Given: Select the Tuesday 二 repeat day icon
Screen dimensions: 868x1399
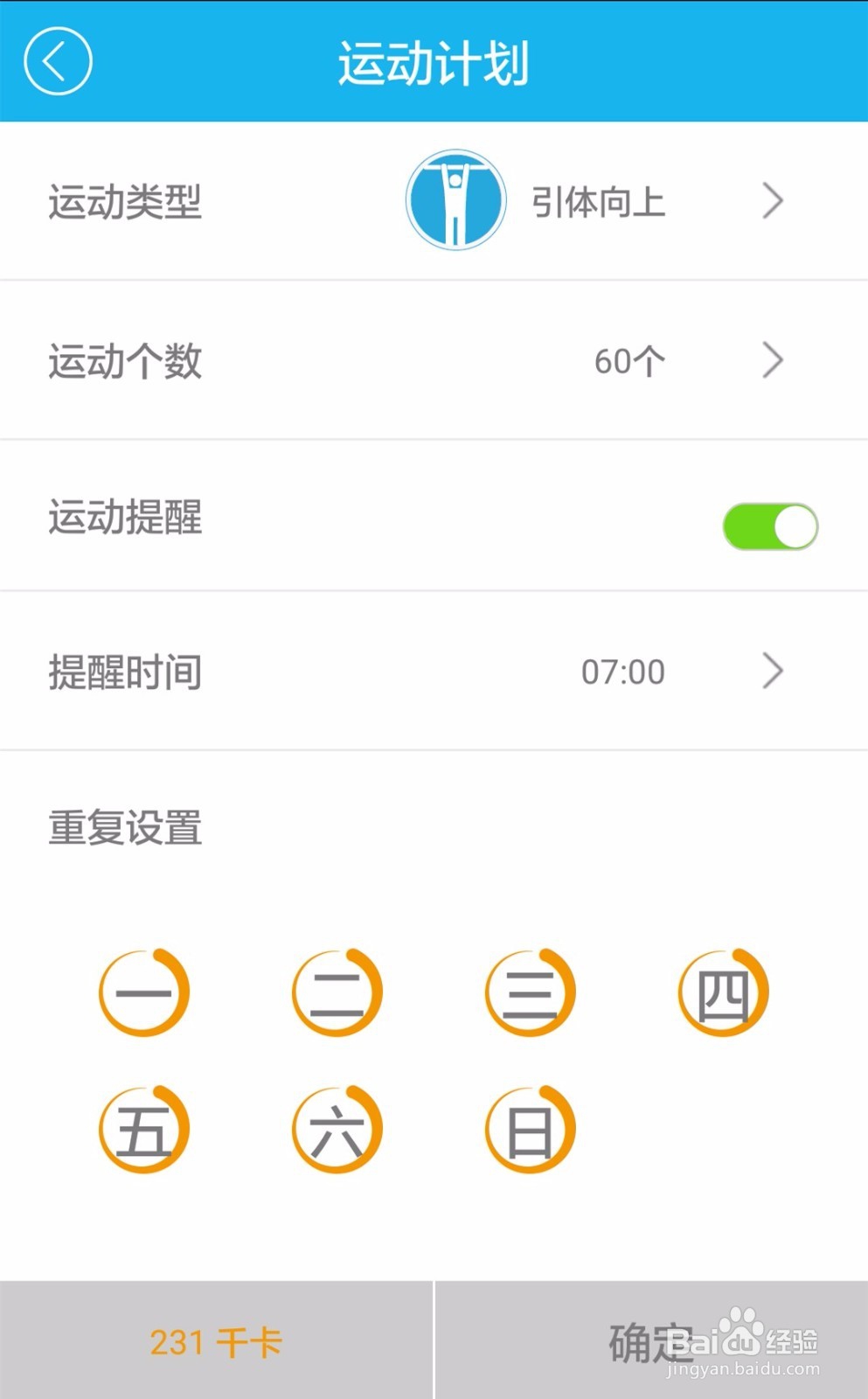Looking at the screenshot, I should [337, 991].
